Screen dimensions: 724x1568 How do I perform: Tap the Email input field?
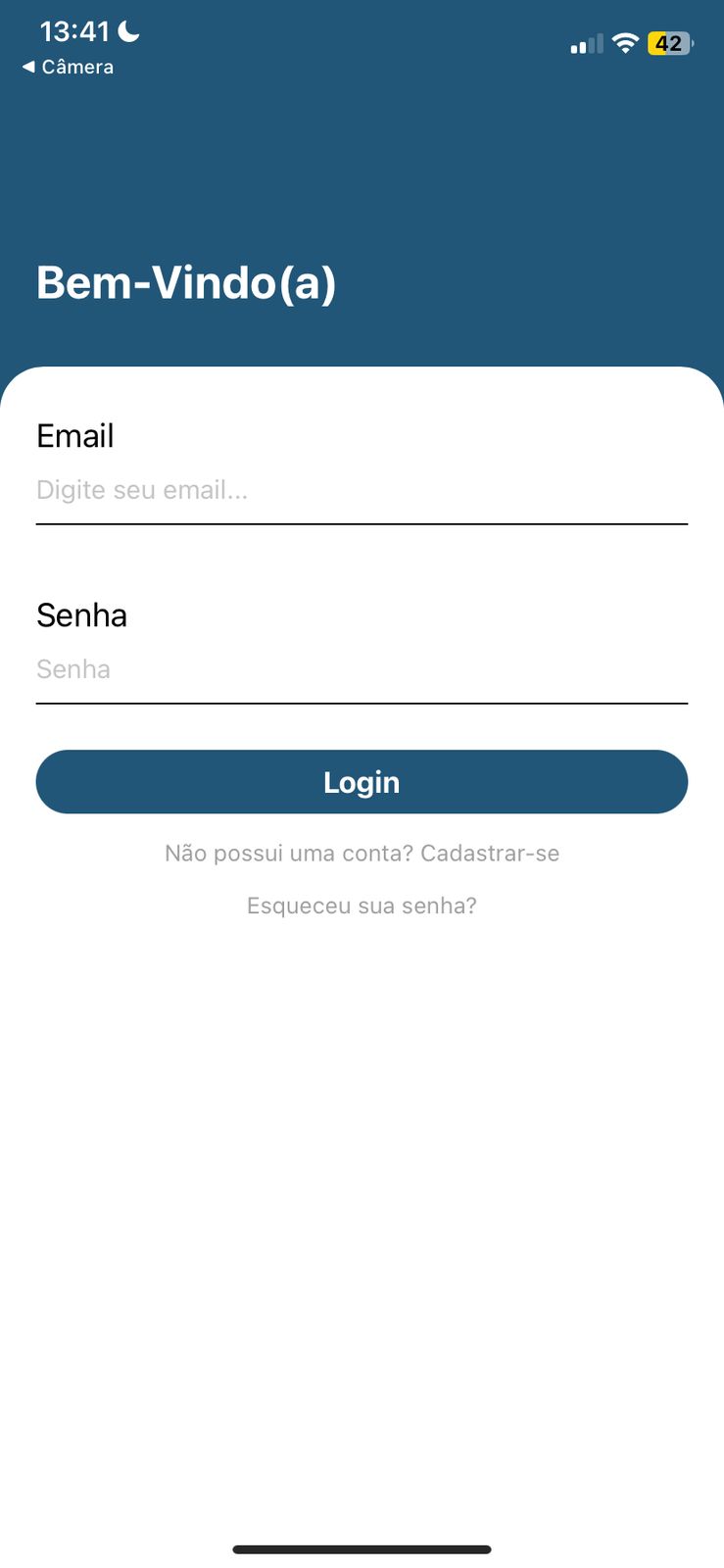click(361, 490)
